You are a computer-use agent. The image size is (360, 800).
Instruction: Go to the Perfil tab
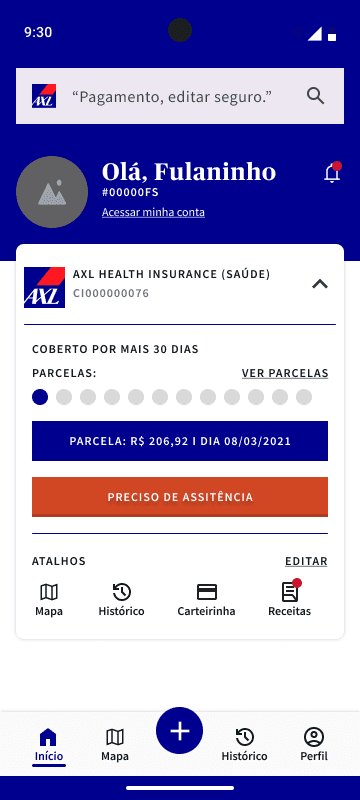[x=314, y=745]
